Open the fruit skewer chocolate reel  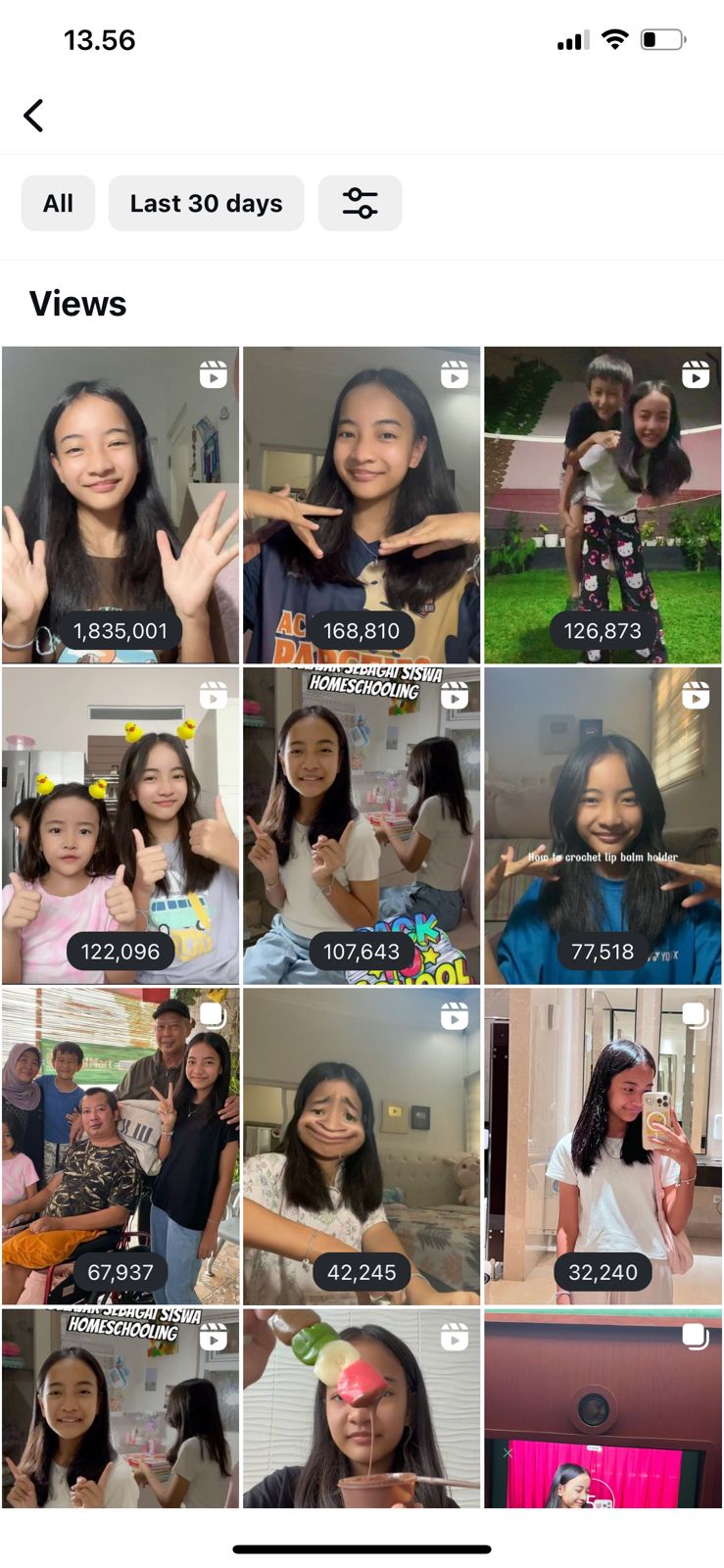click(362, 1408)
